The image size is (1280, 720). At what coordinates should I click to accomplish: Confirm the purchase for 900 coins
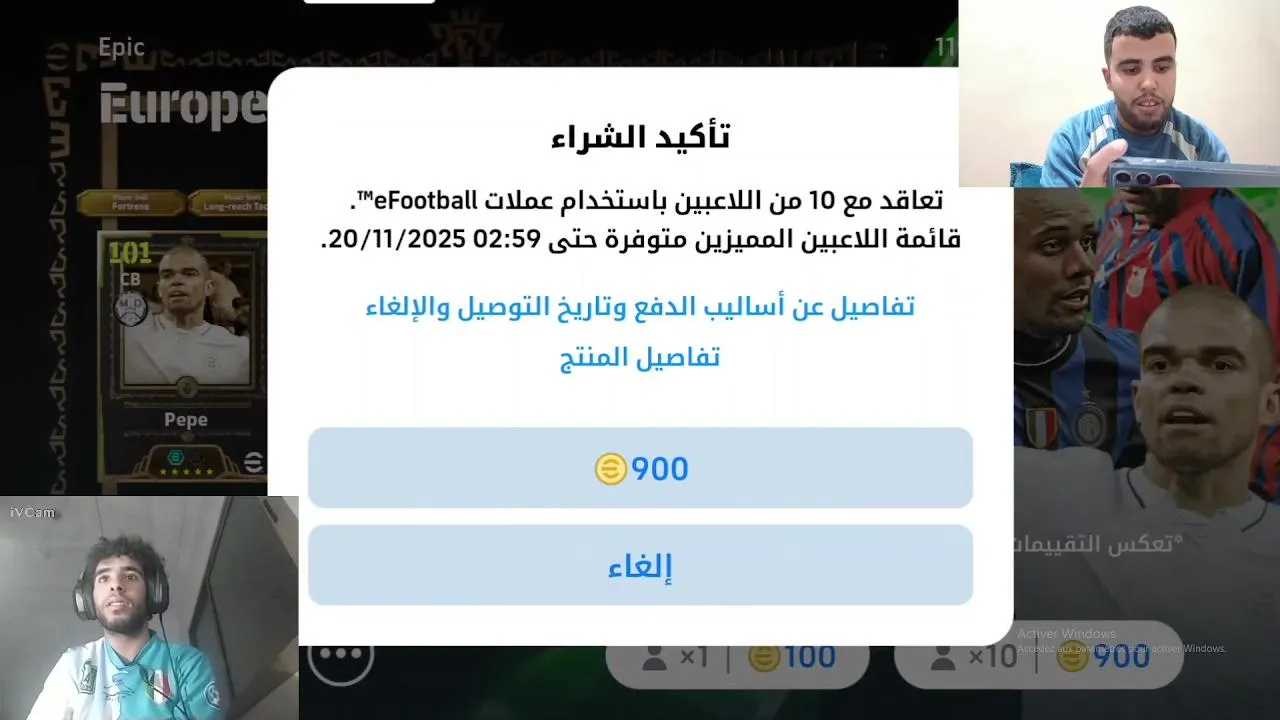click(640, 468)
